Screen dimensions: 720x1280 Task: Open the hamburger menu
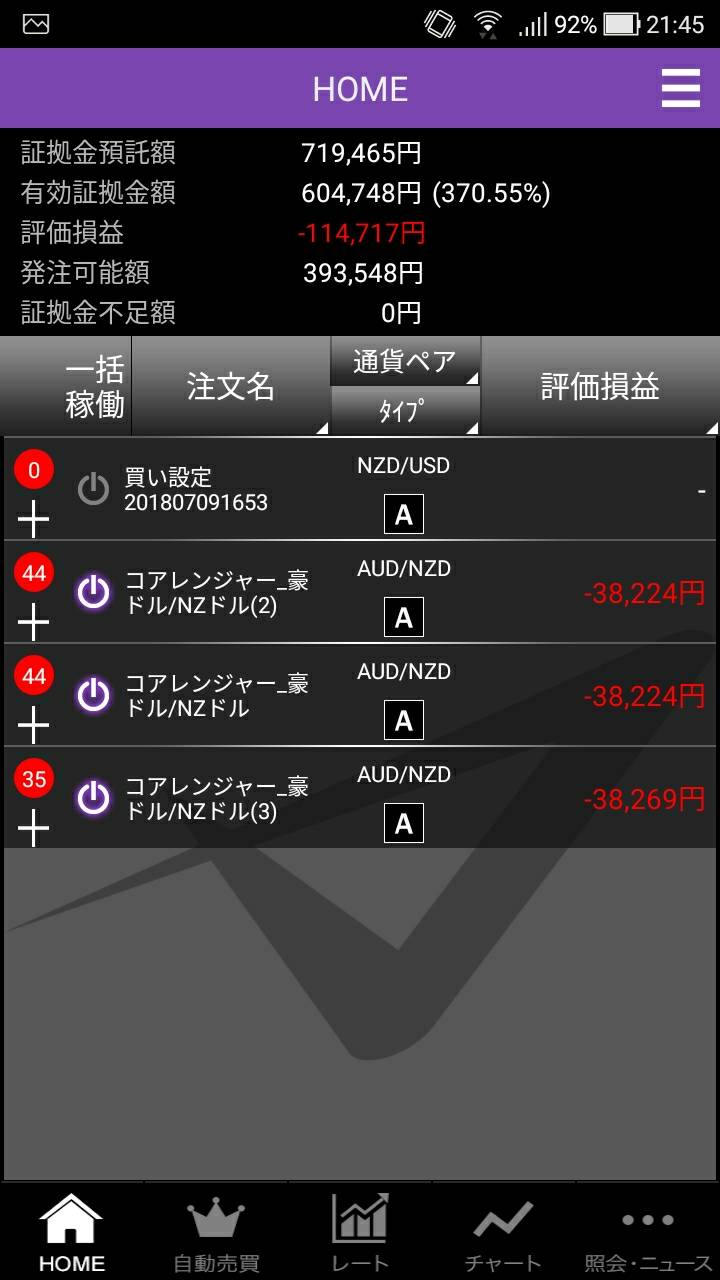pyautogui.click(x=680, y=89)
